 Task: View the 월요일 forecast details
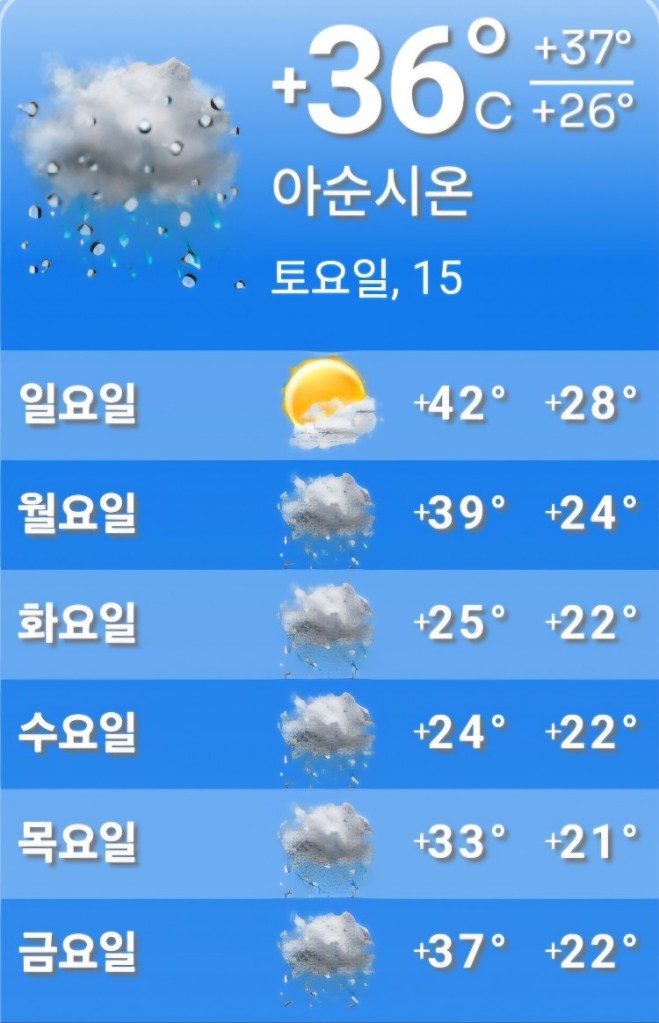click(x=330, y=514)
